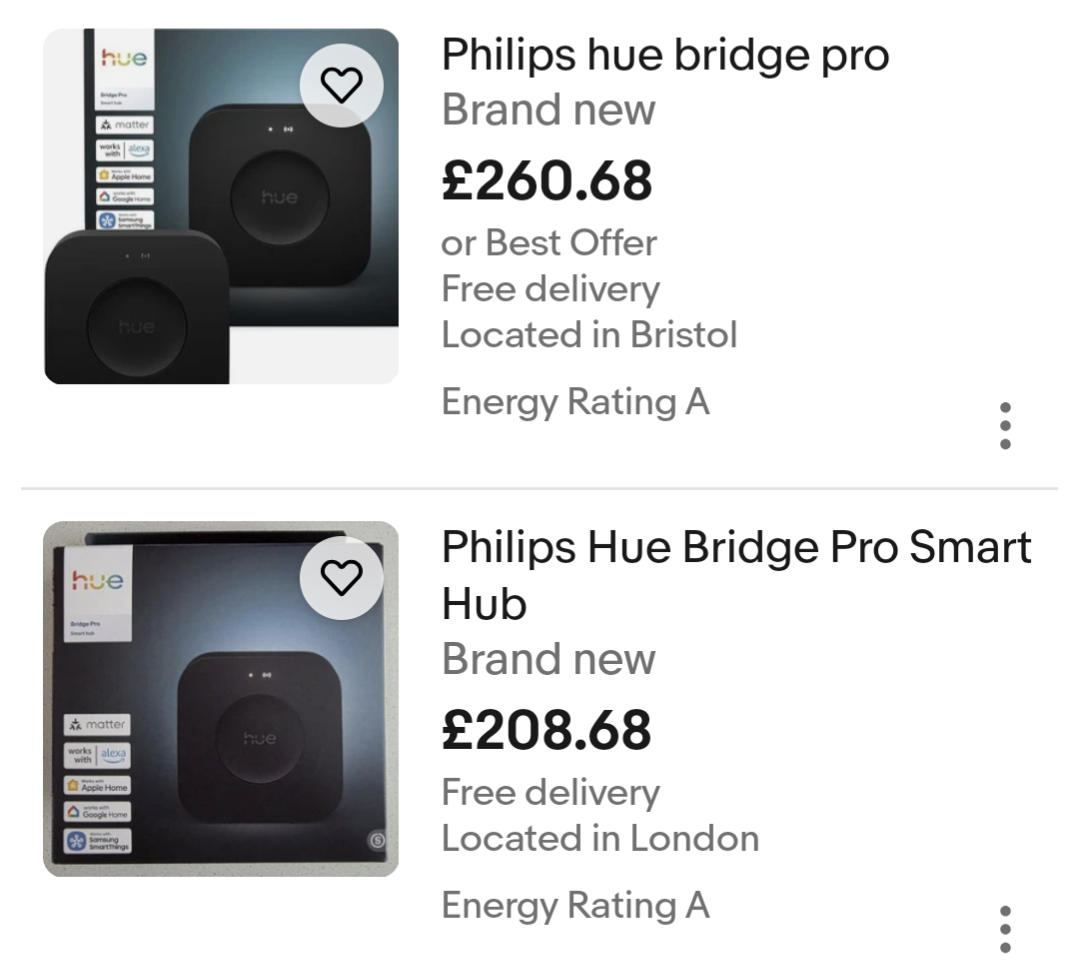Add the £260.68 Hue bridge pro to watchlist
The image size is (1079, 980).
[x=342, y=87]
